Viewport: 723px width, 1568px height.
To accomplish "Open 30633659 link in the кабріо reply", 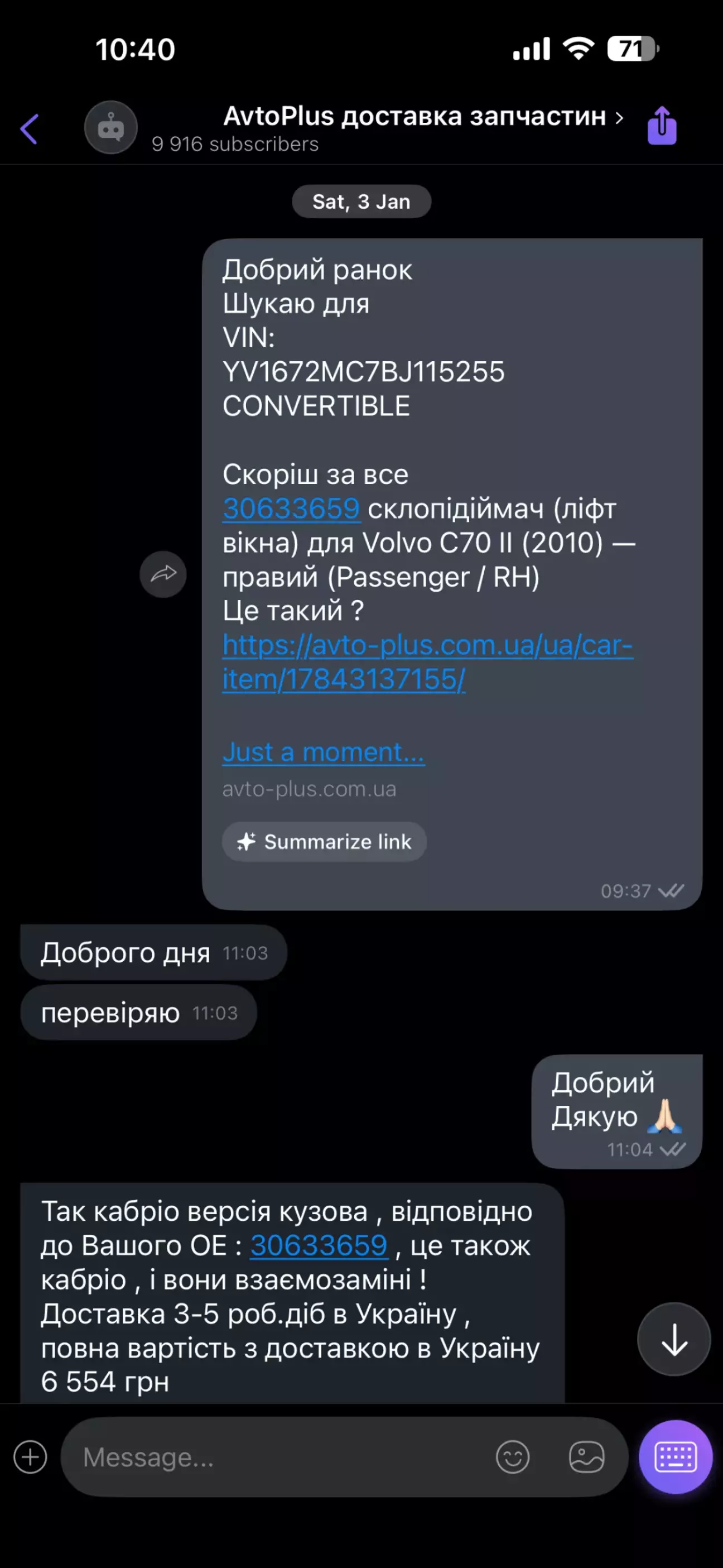I will [x=319, y=1245].
